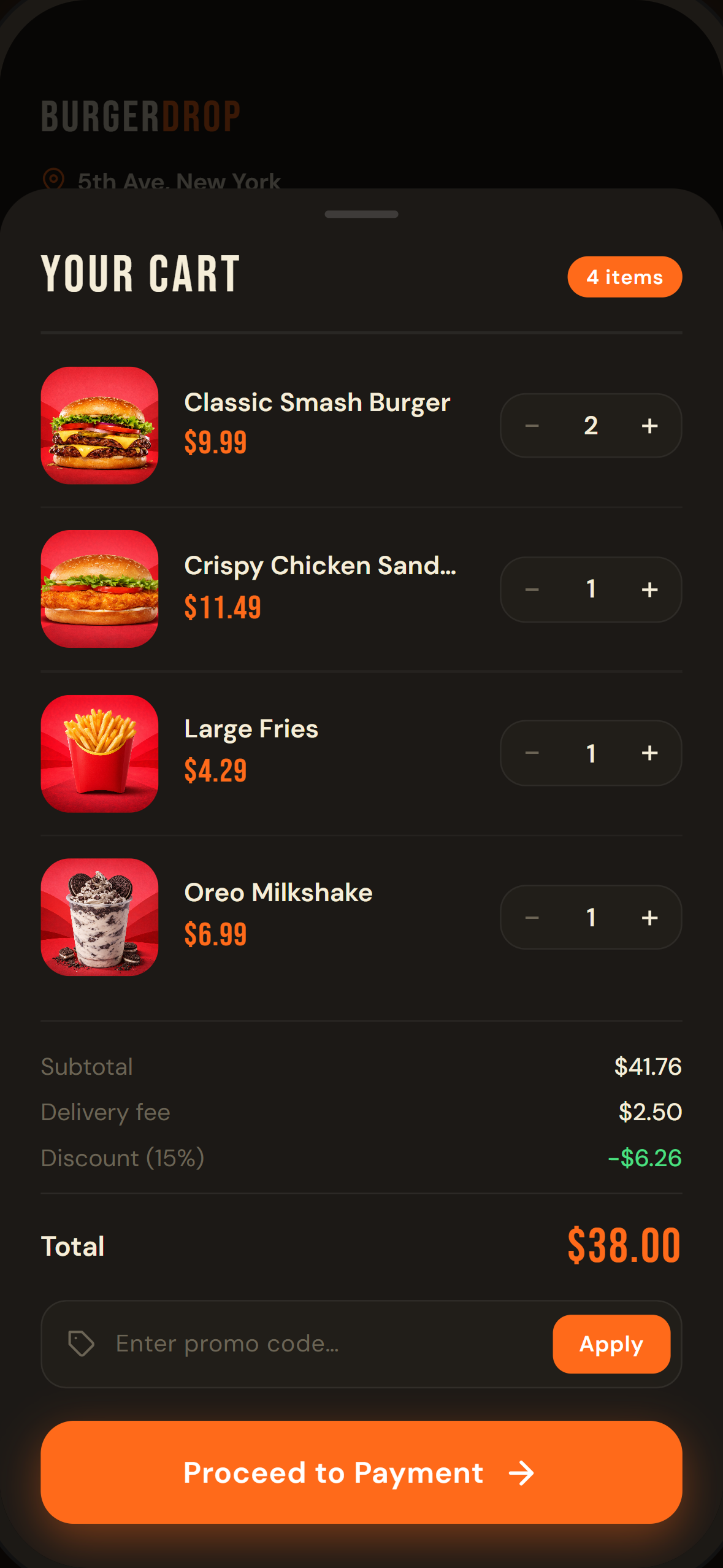Image resolution: width=723 pixels, height=1568 pixels.
Task: Tap Proceed to Payment
Action: tap(361, 1473)
